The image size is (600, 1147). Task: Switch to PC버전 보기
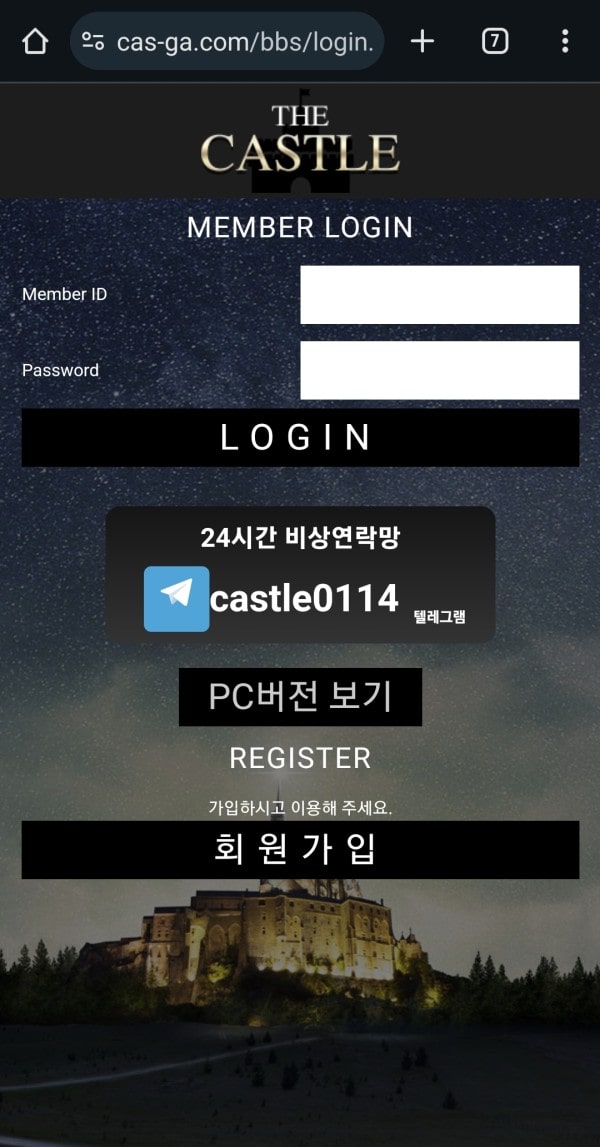[300, 697]
